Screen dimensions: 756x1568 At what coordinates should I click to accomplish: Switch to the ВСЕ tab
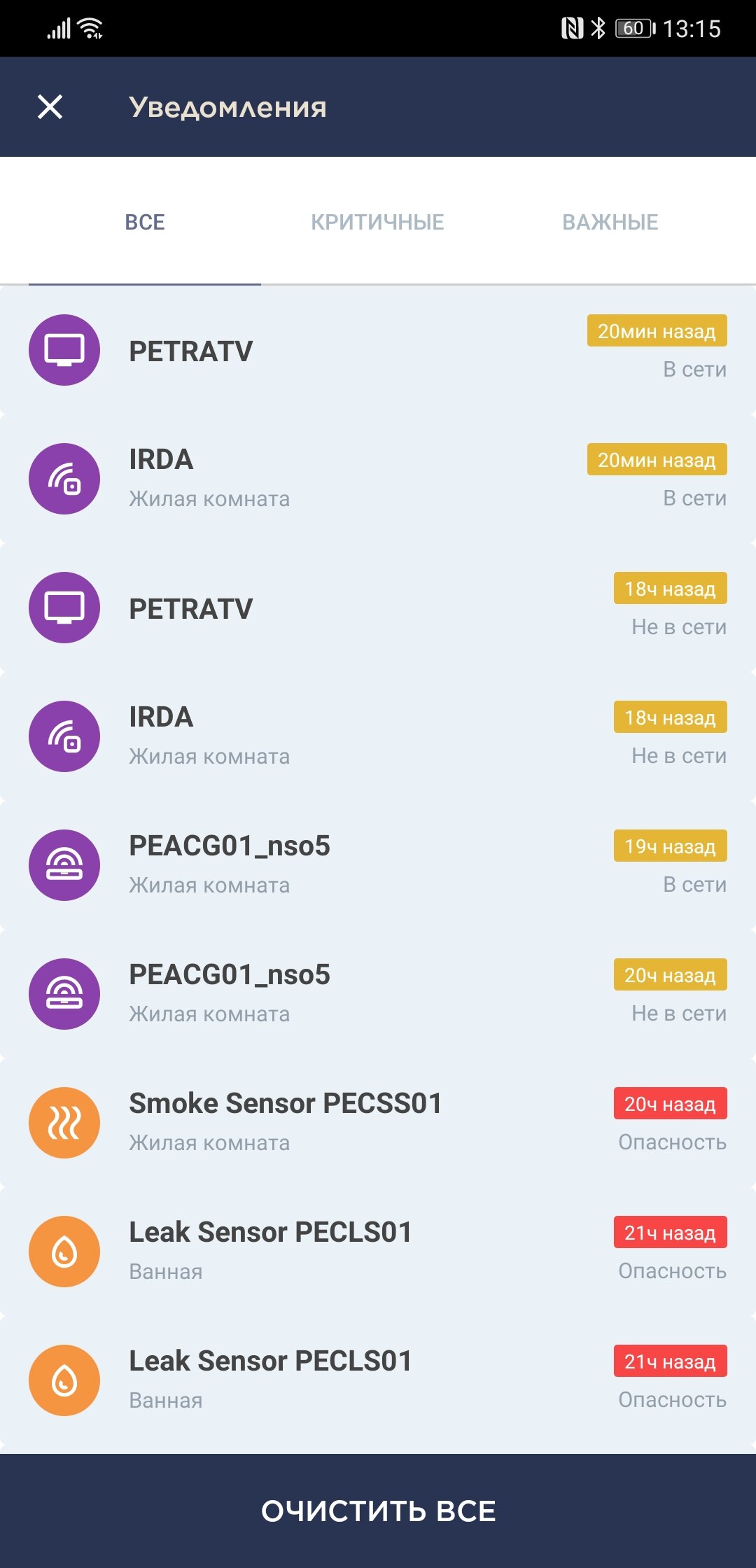click(145, 222)
